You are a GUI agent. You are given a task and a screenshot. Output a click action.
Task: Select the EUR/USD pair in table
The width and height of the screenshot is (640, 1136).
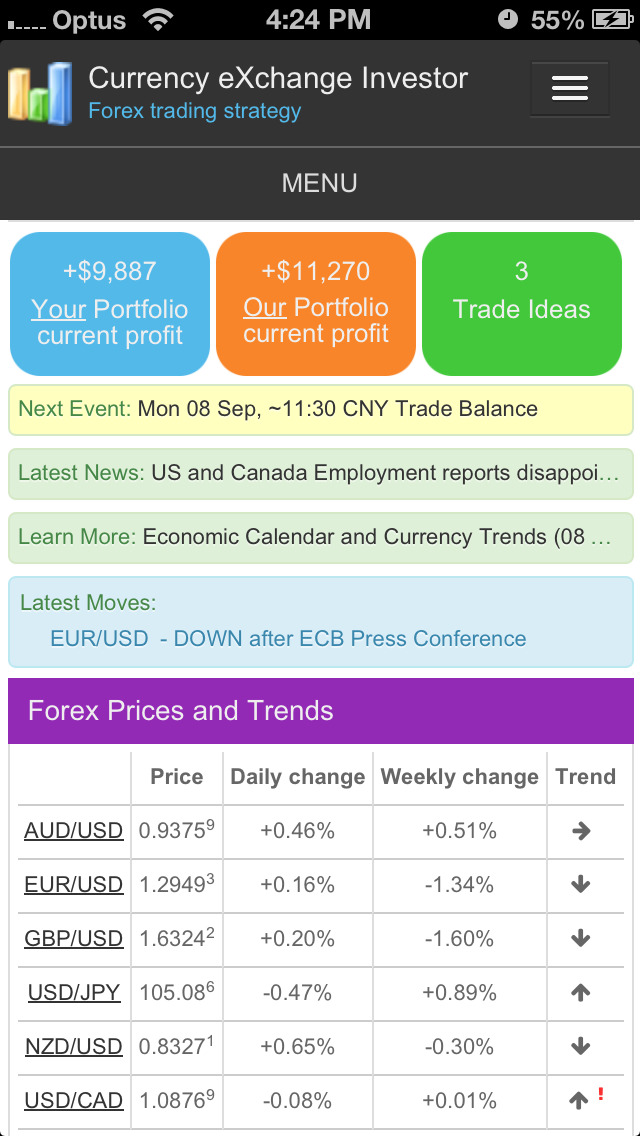74,885
